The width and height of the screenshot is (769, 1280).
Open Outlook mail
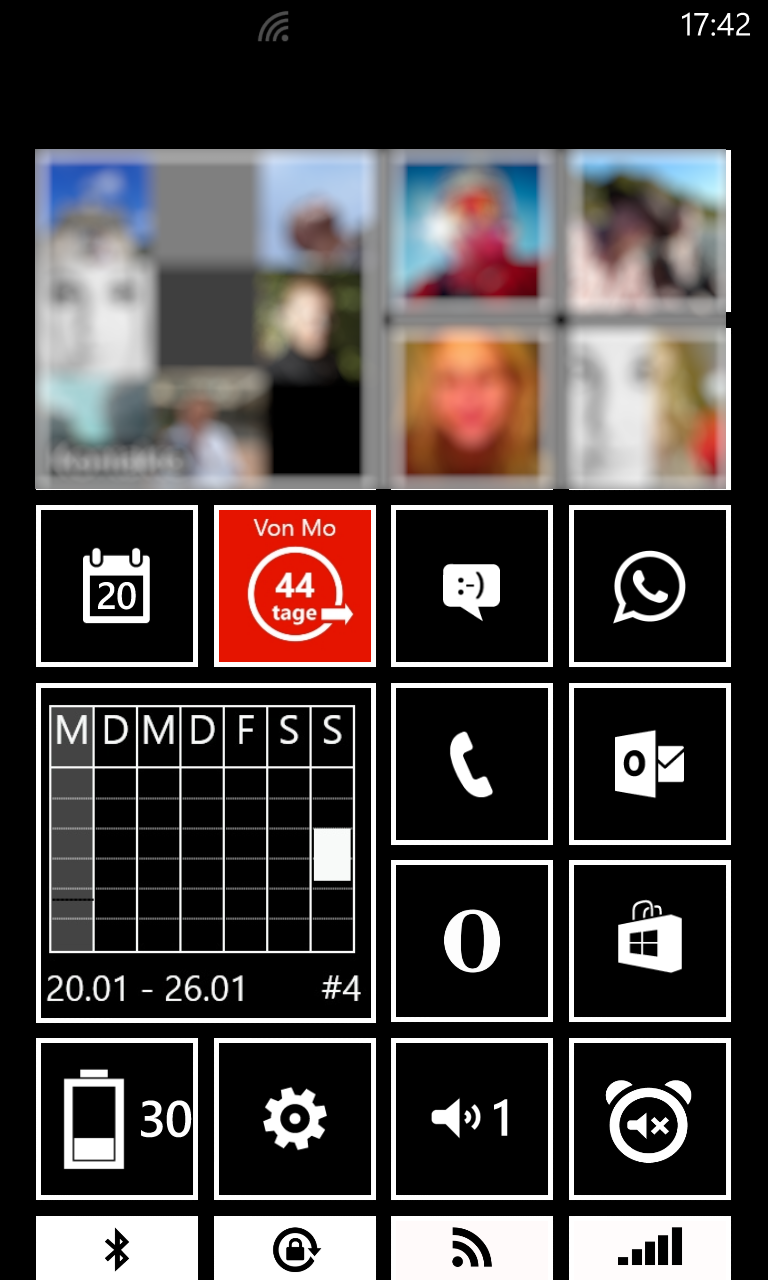(x=650, y=764)
